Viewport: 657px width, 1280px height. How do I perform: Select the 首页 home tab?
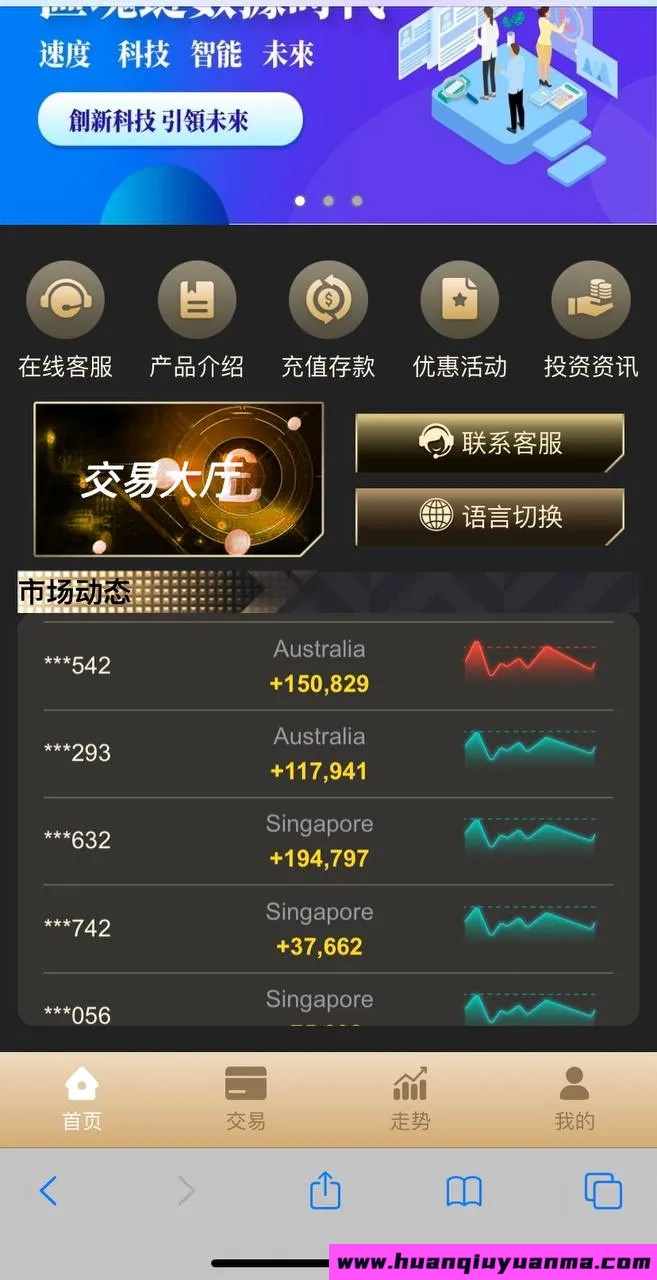(82, 1098)
